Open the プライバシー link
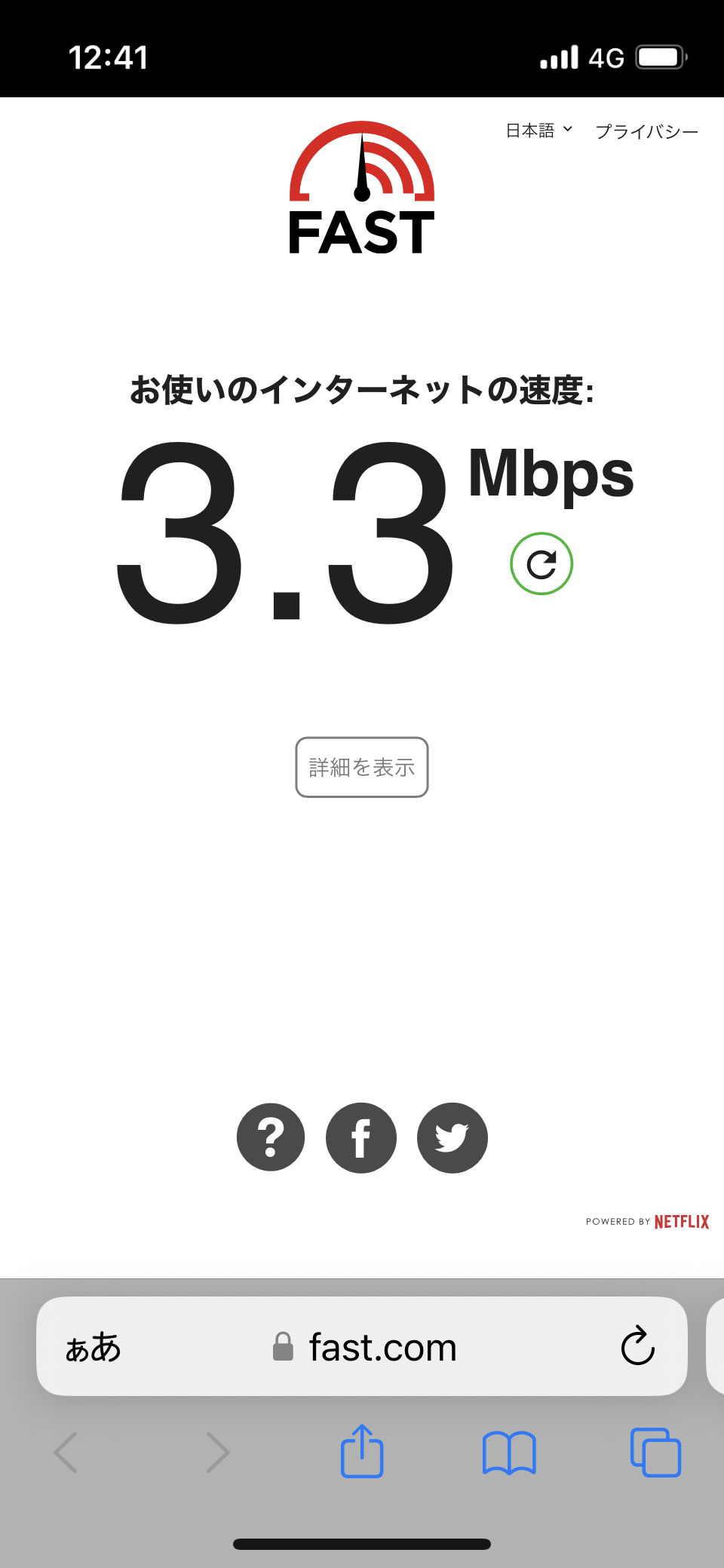 click(646, 132)
